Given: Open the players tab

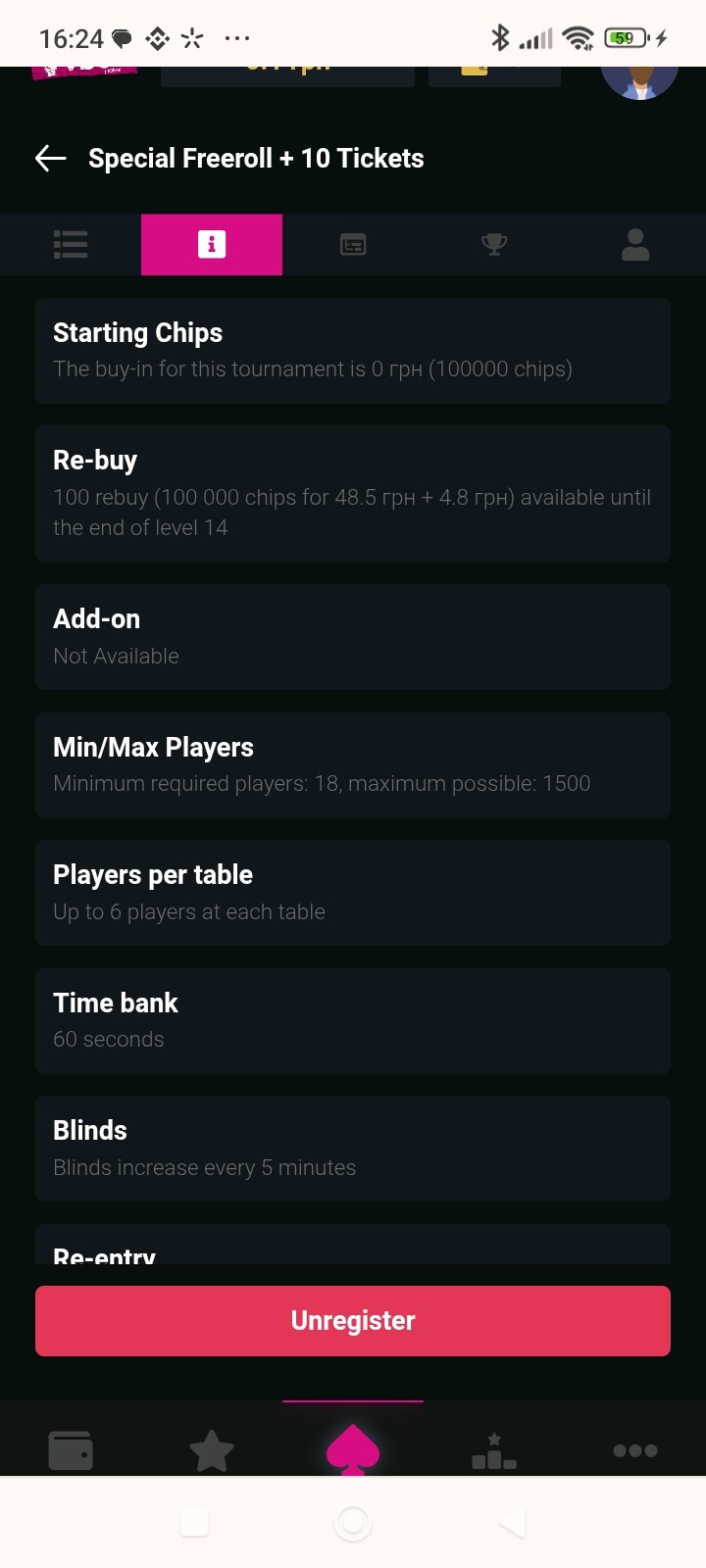Looking at the screenshot, I should tap(635, 244).
